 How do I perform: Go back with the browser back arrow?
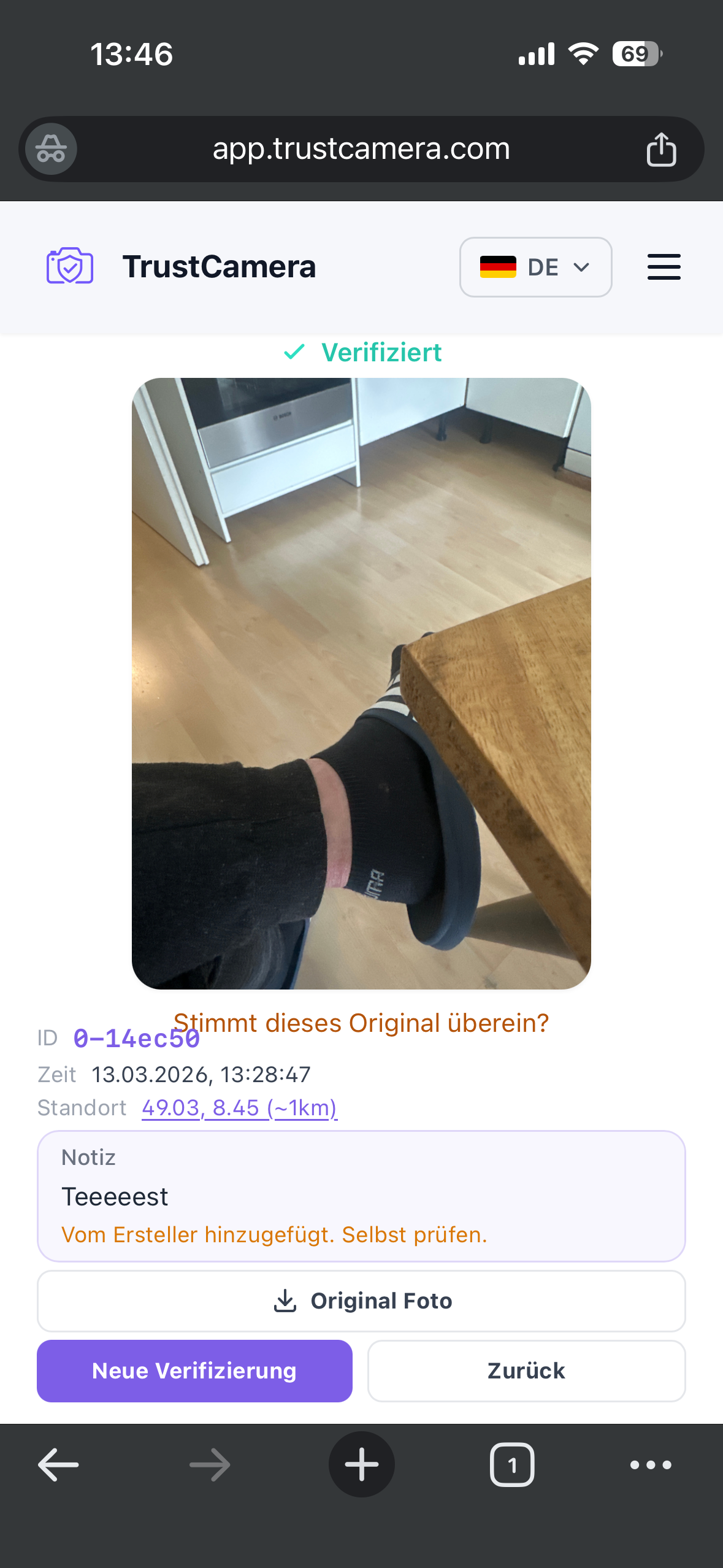[x=58, y=1465]
